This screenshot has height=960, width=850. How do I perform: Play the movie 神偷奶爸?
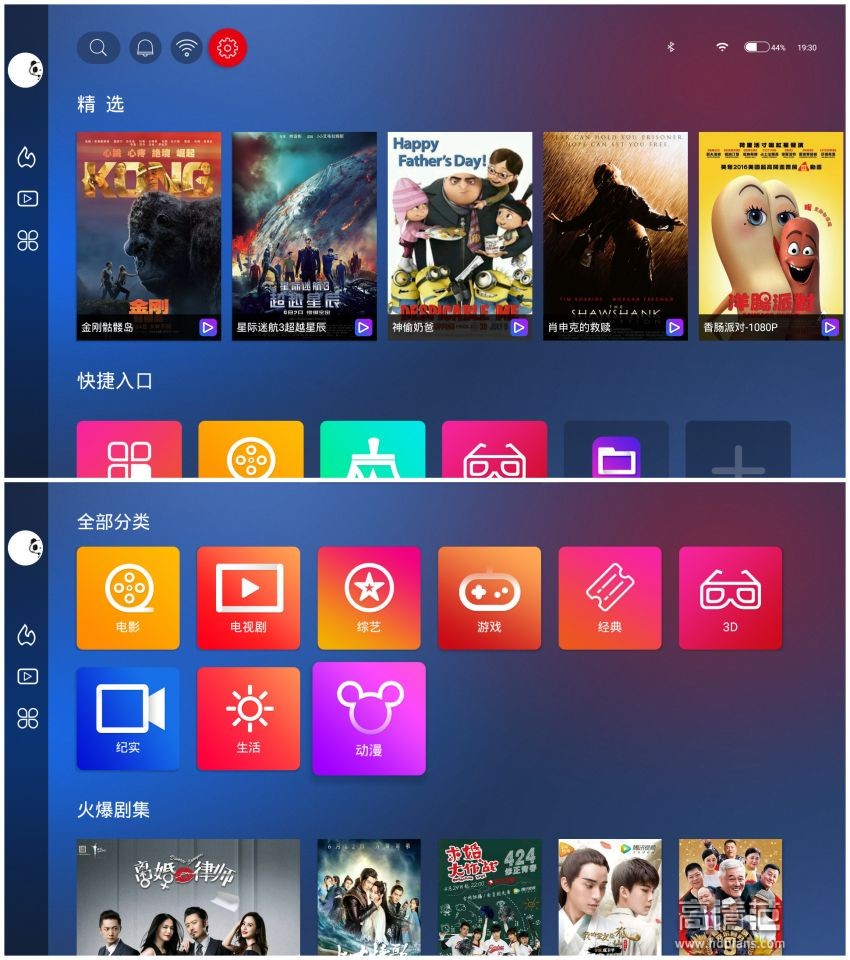coord(460,235)
